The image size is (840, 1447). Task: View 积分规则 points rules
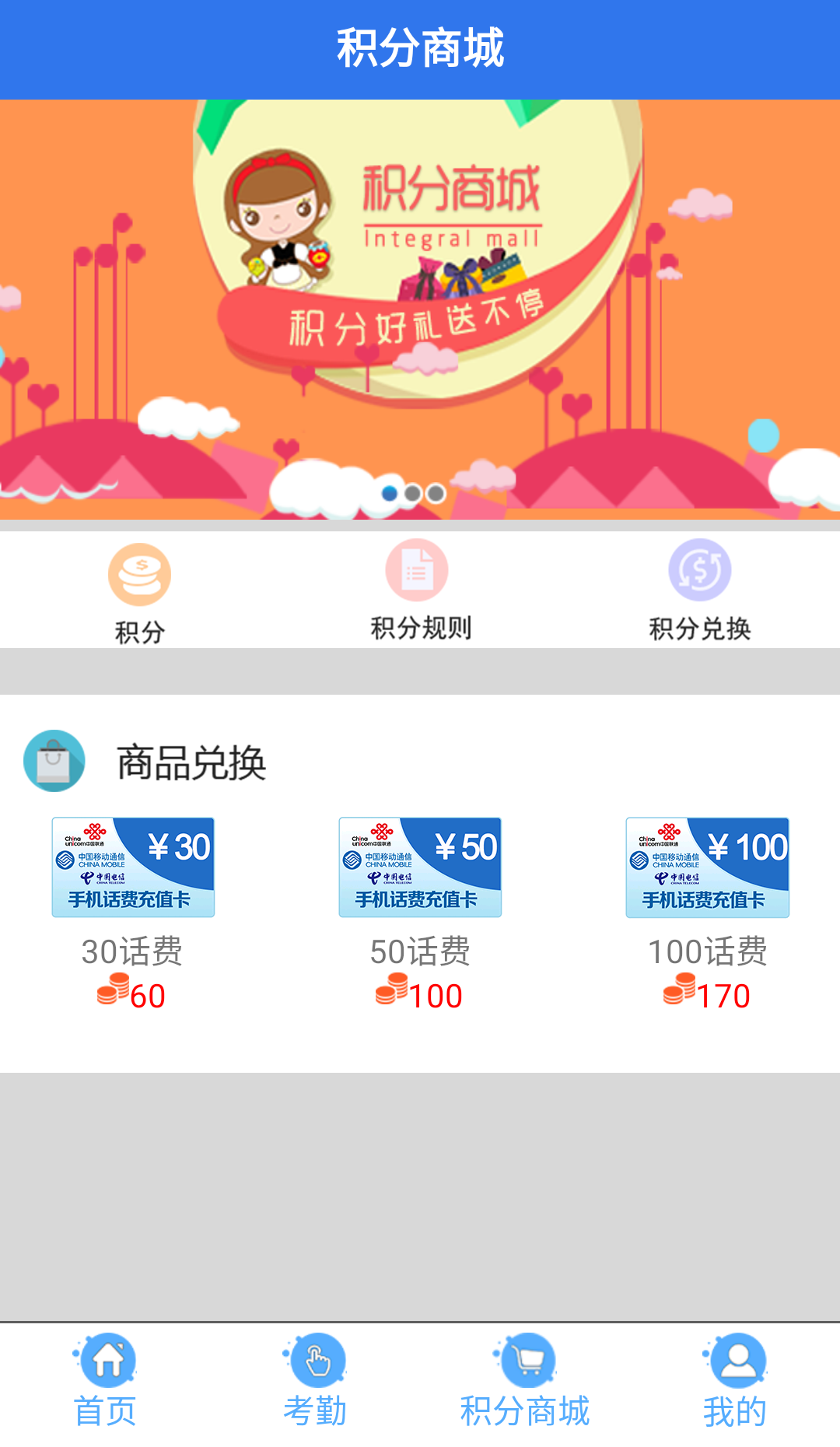[x=420, y=590]
